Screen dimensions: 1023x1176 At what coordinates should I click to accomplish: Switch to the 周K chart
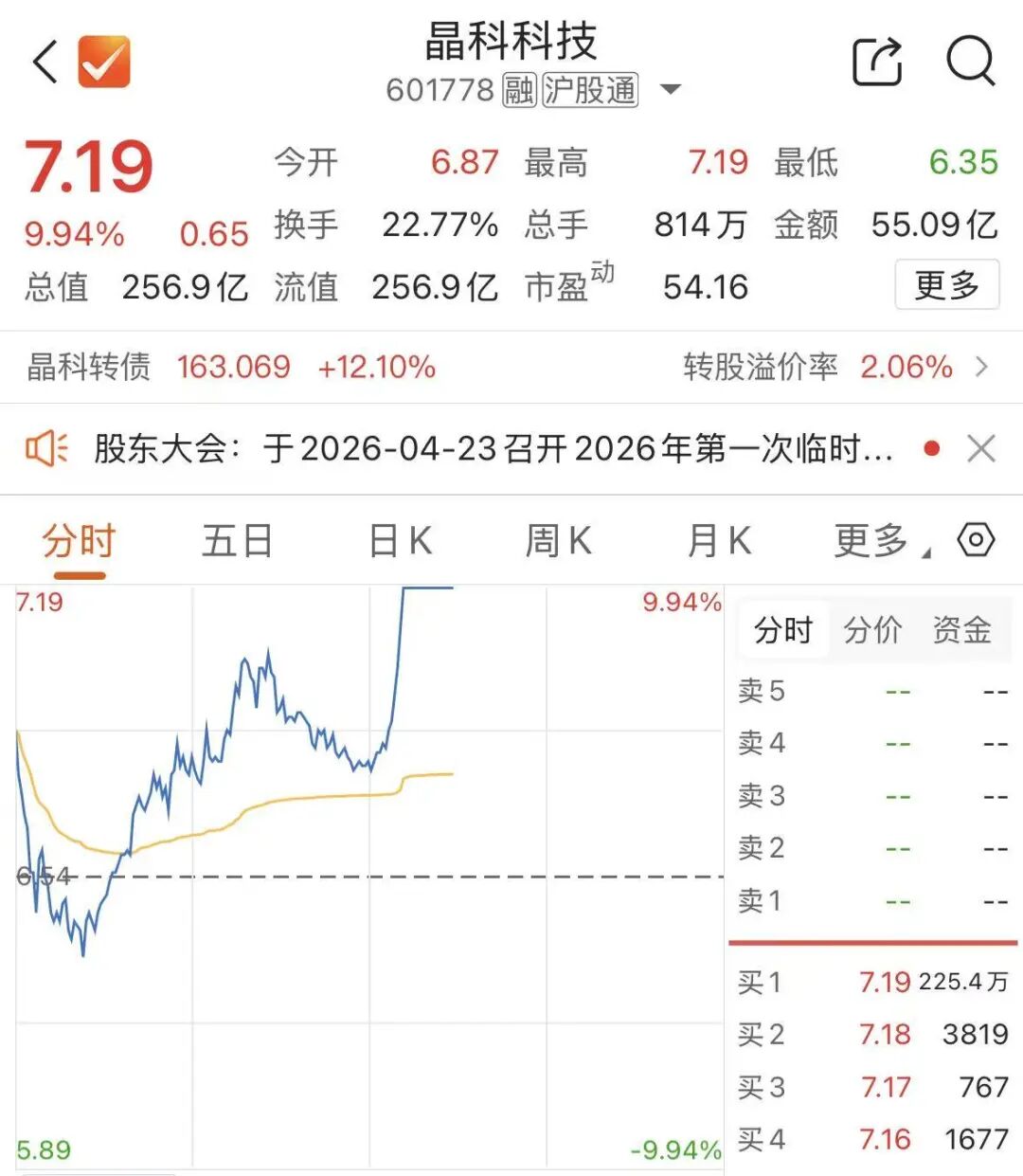tap(559, 542)
